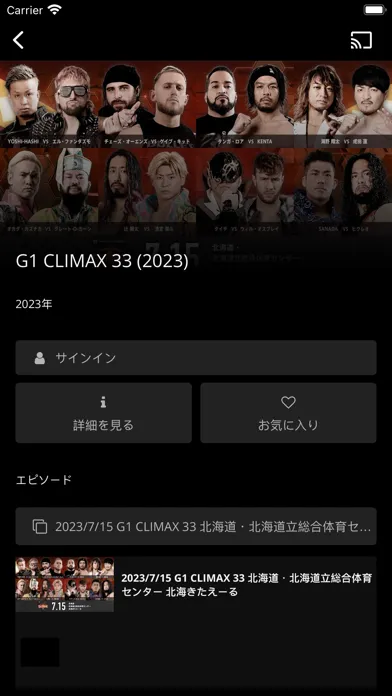392x696 pixels.
Task: Add to favorites with お気に入り
Action: pyautogui.click(x=288, y=413)
